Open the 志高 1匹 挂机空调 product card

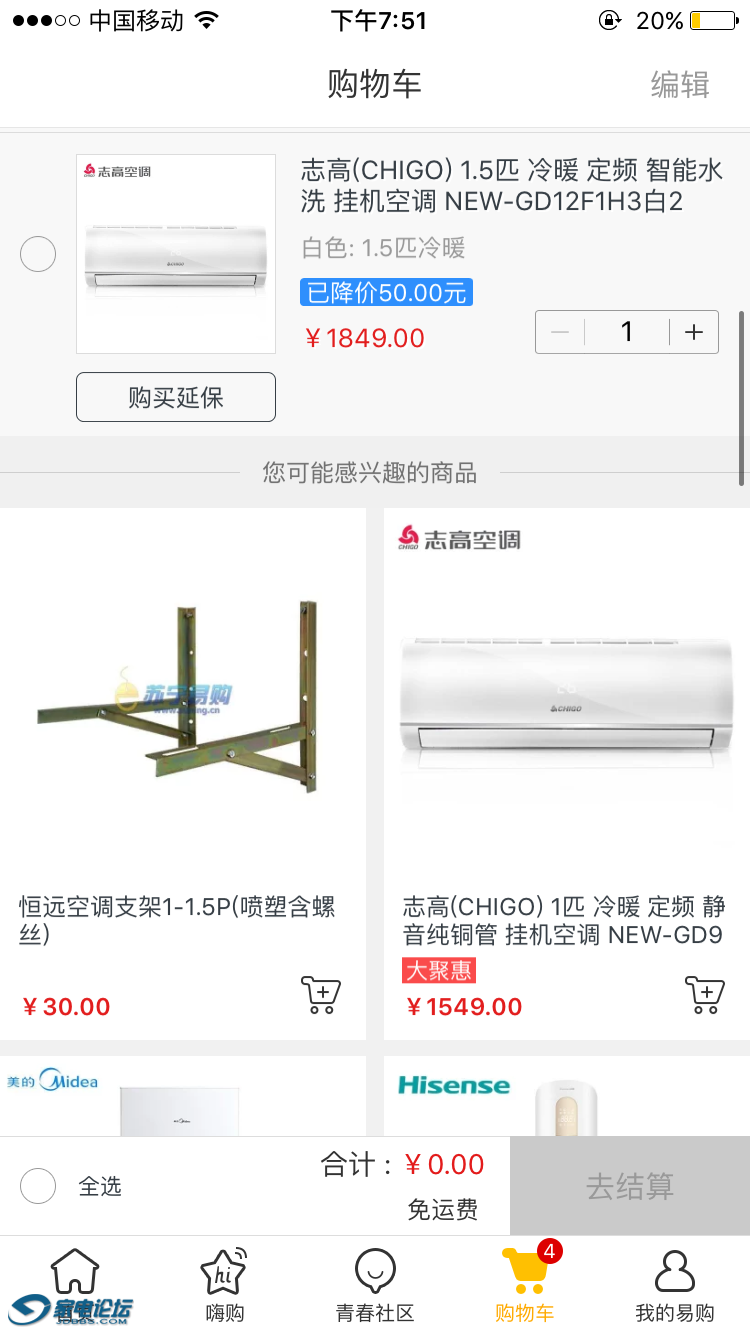[x=566, y=700]
